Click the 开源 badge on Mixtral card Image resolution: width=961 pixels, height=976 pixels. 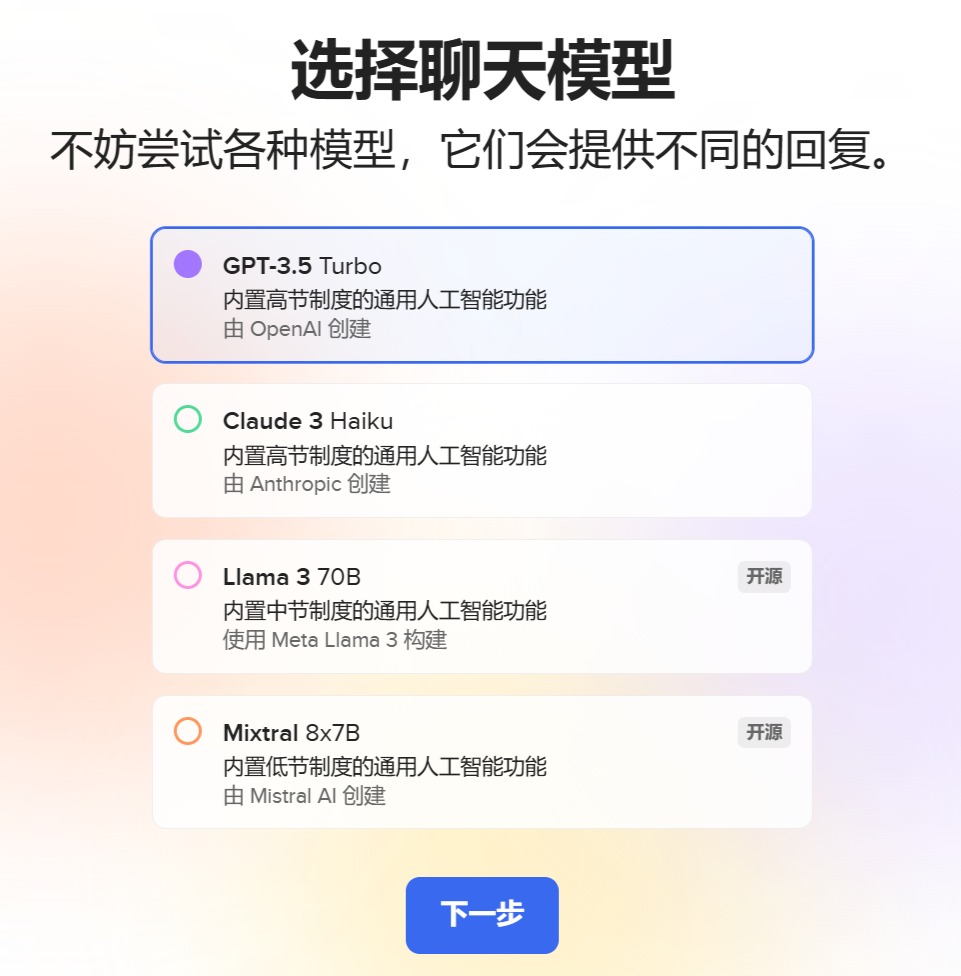763,732
